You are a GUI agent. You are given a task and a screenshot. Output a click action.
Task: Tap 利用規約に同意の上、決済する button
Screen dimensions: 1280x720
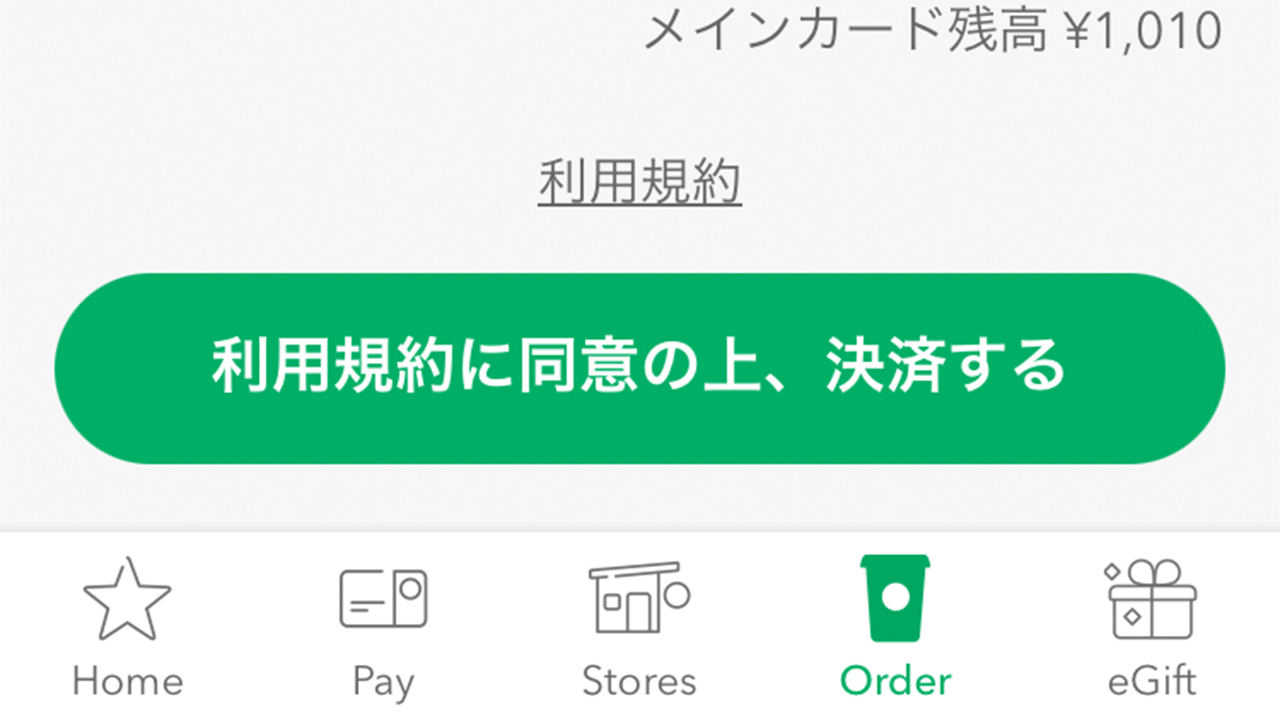(x=640, y=368)
